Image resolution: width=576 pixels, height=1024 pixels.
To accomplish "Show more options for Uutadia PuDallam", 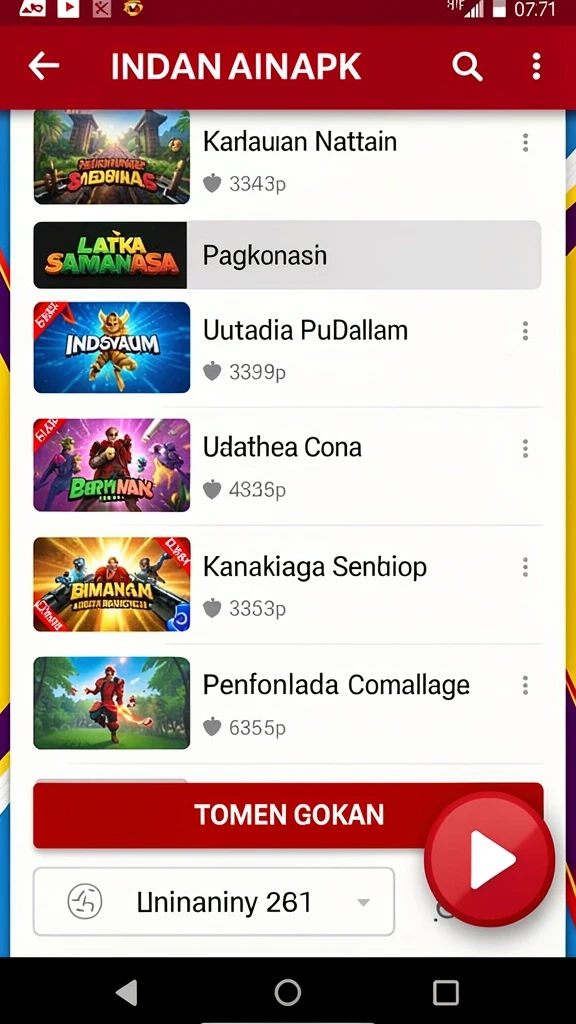I will pos(525,330).
